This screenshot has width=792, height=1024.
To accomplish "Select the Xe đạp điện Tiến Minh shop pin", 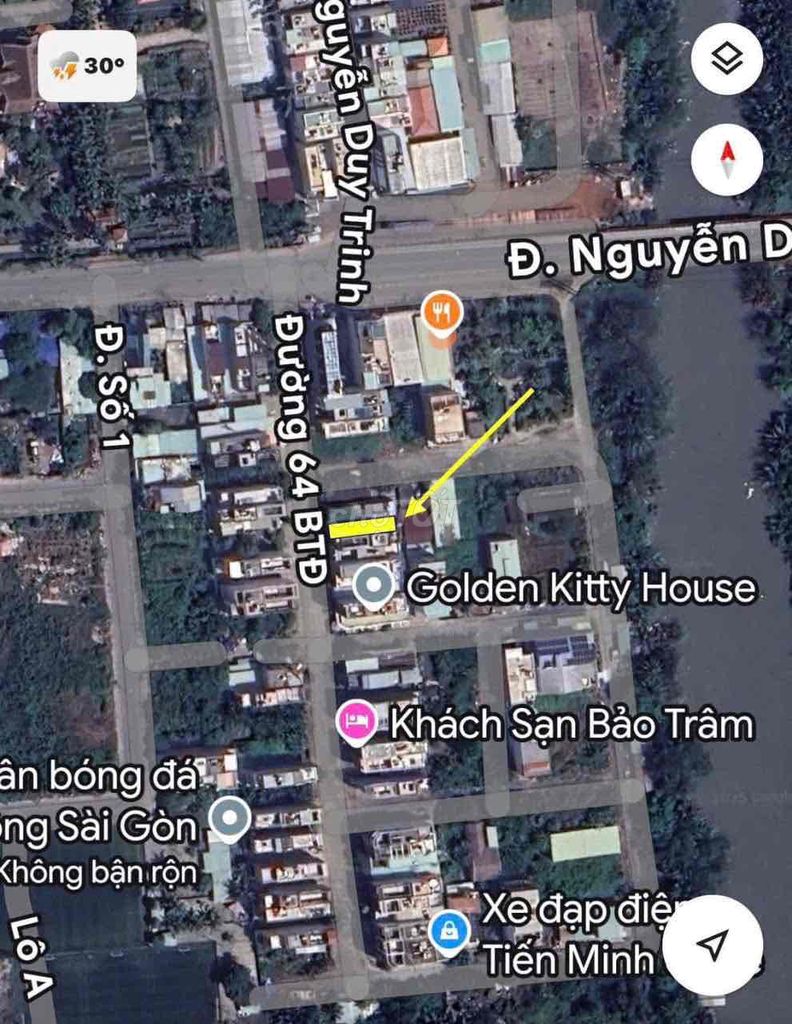I will tap(451, 931).
